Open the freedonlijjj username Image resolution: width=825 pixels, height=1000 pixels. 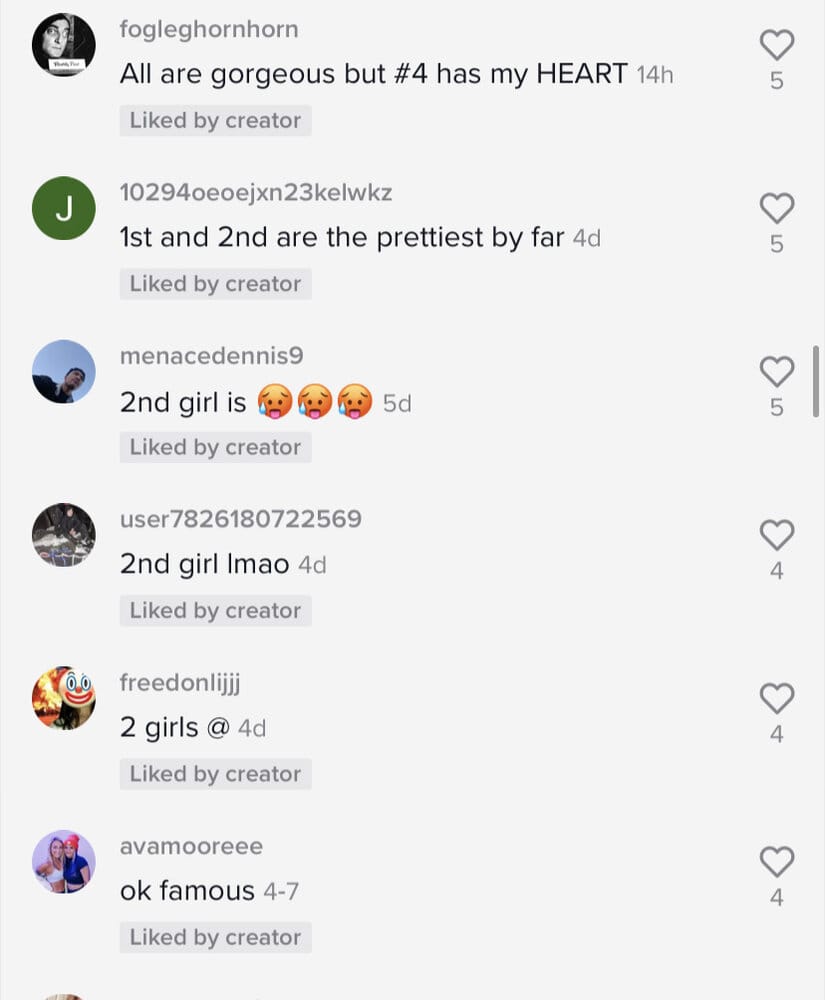pyautogui.click(x=179, y=683)
